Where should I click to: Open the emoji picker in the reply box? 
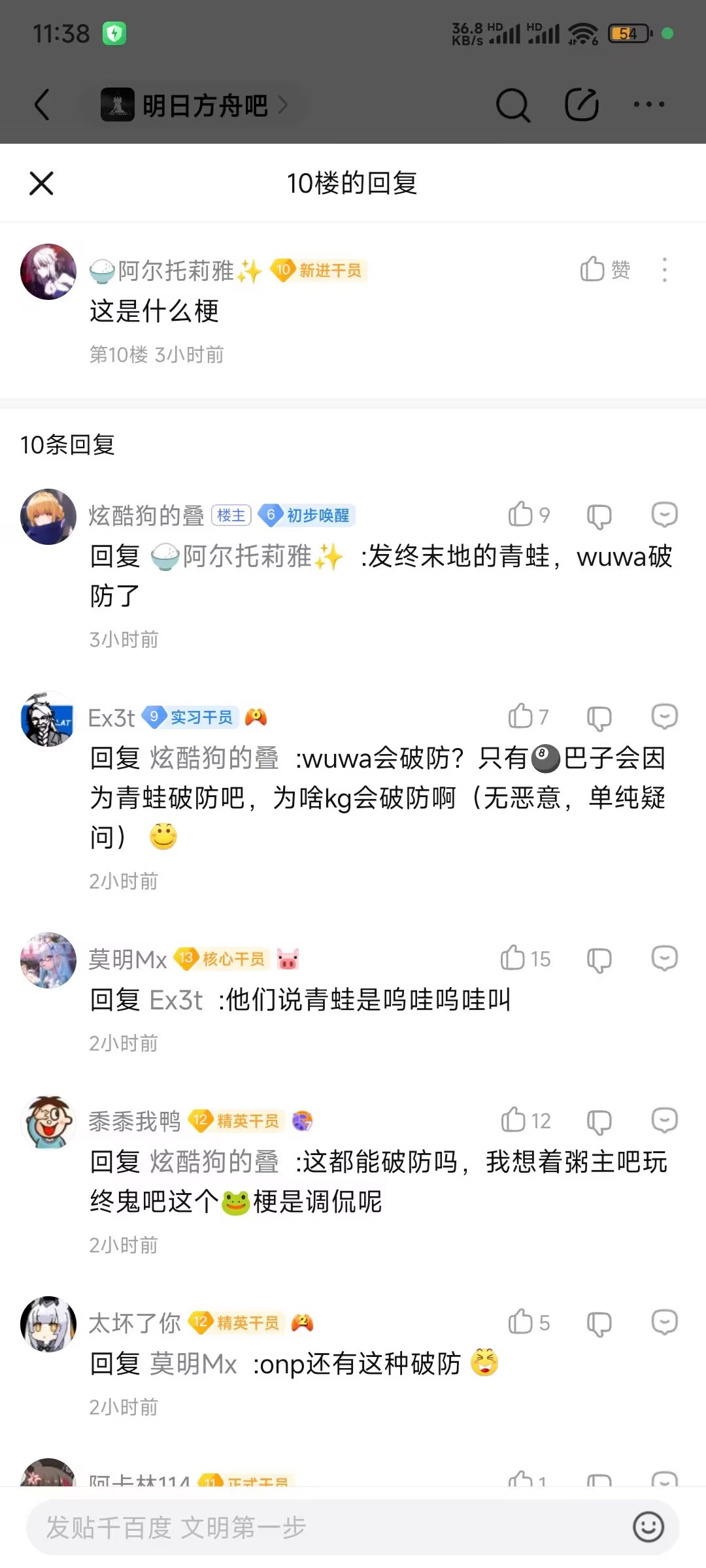pos(648,1527)
